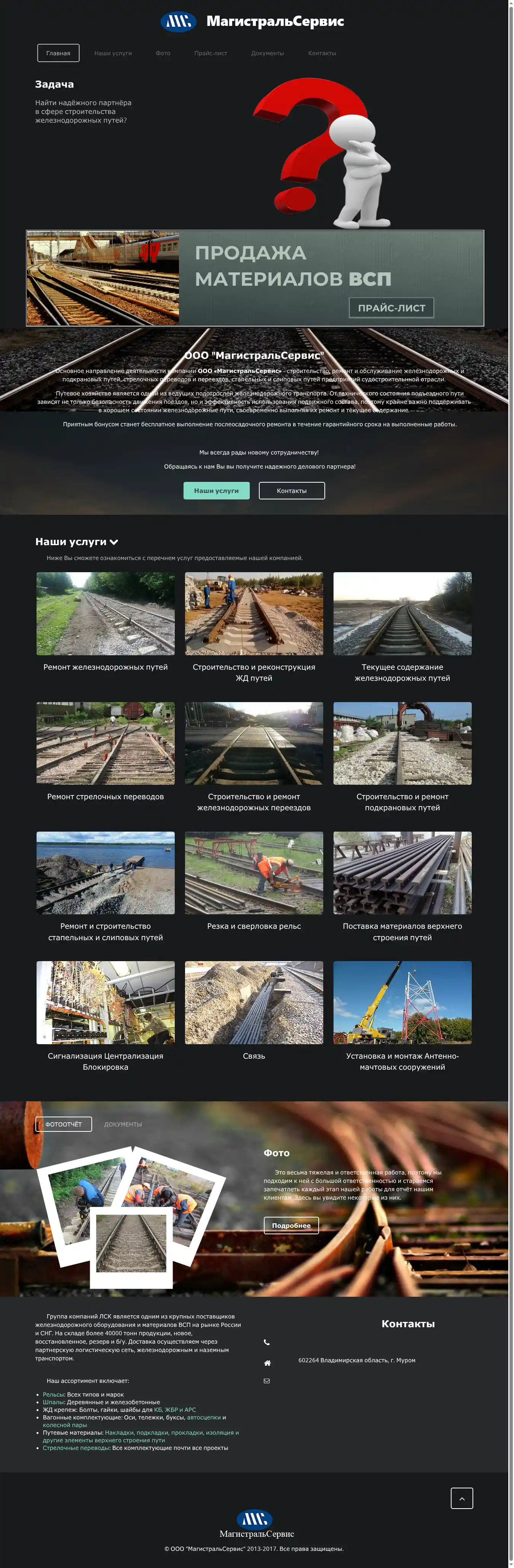Follow the Рельсы link in assortment list

pyautogui.click(x=53, y=1395)
